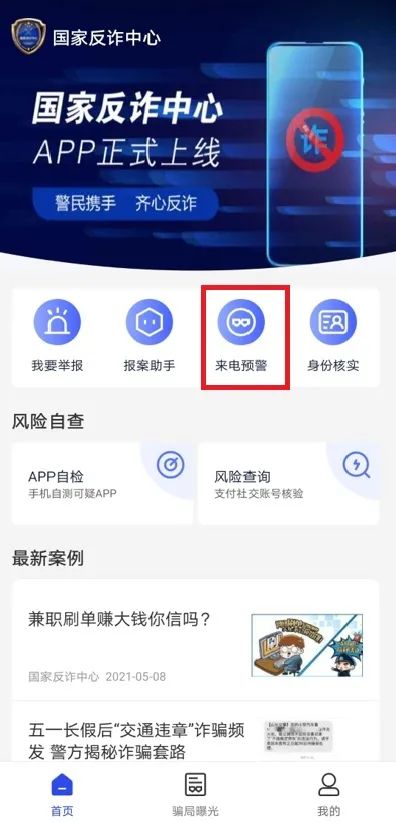Tap the 来电预警 shortcut
Screen dimensions: 396x824
[x=241, y=336]
